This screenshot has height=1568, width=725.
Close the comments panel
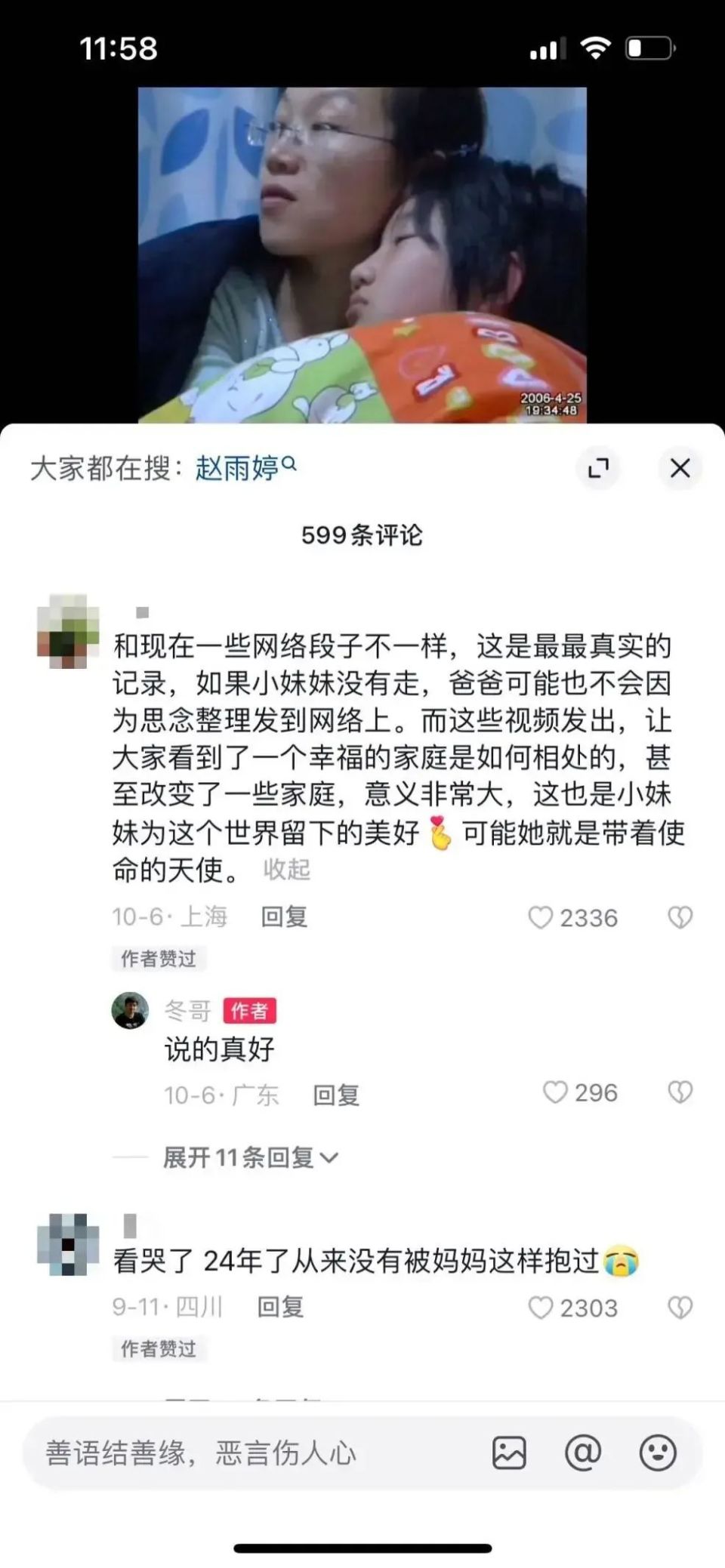coord(680,468)
